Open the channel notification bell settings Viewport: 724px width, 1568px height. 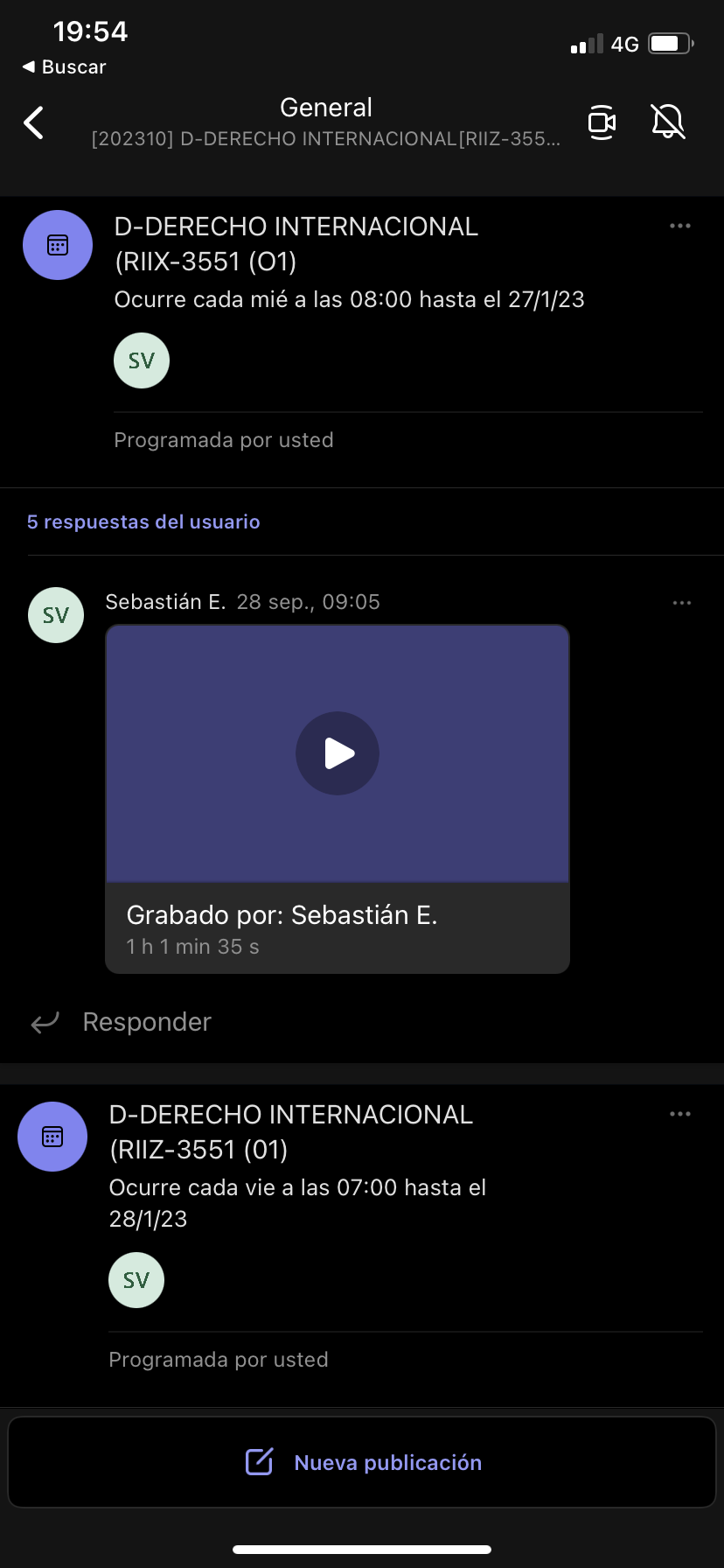tap(668, 122)
